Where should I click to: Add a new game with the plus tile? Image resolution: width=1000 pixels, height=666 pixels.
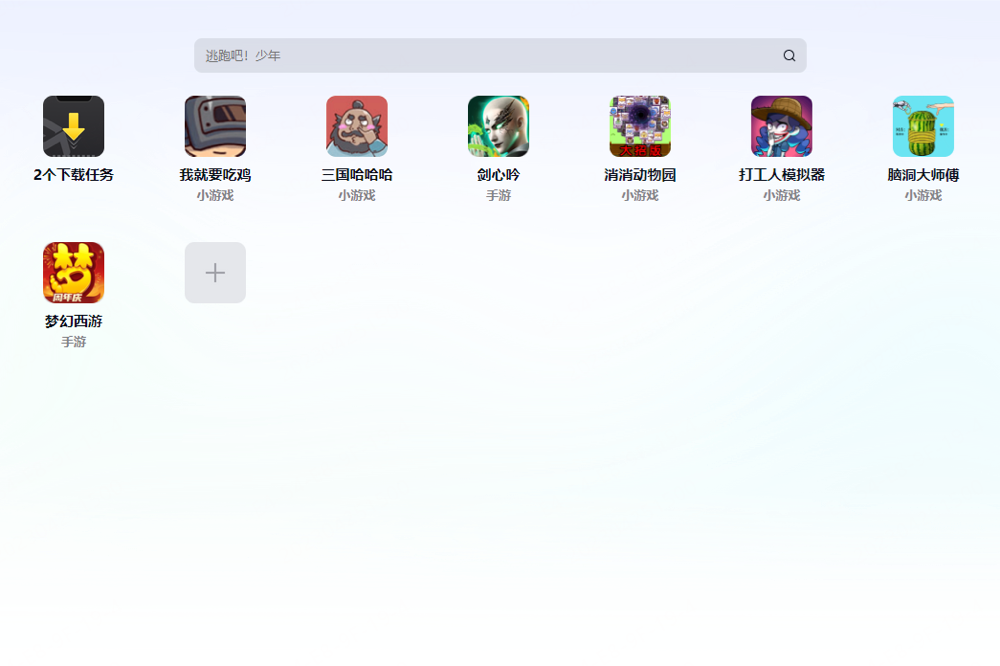point(215,273)
